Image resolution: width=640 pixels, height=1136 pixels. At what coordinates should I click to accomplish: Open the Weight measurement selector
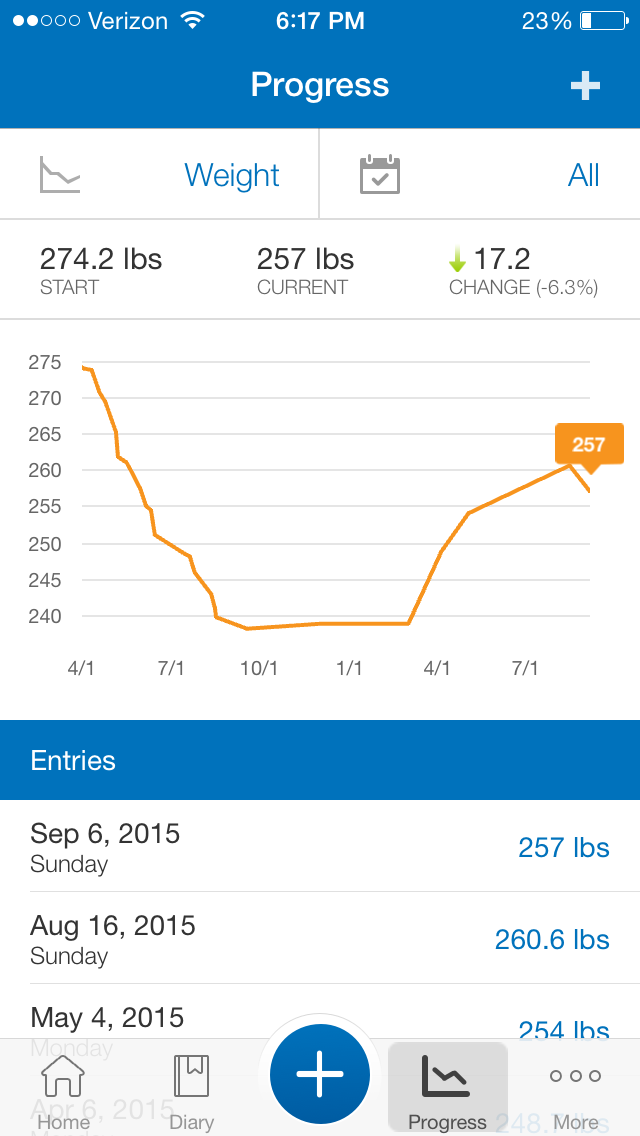(160, 175)
